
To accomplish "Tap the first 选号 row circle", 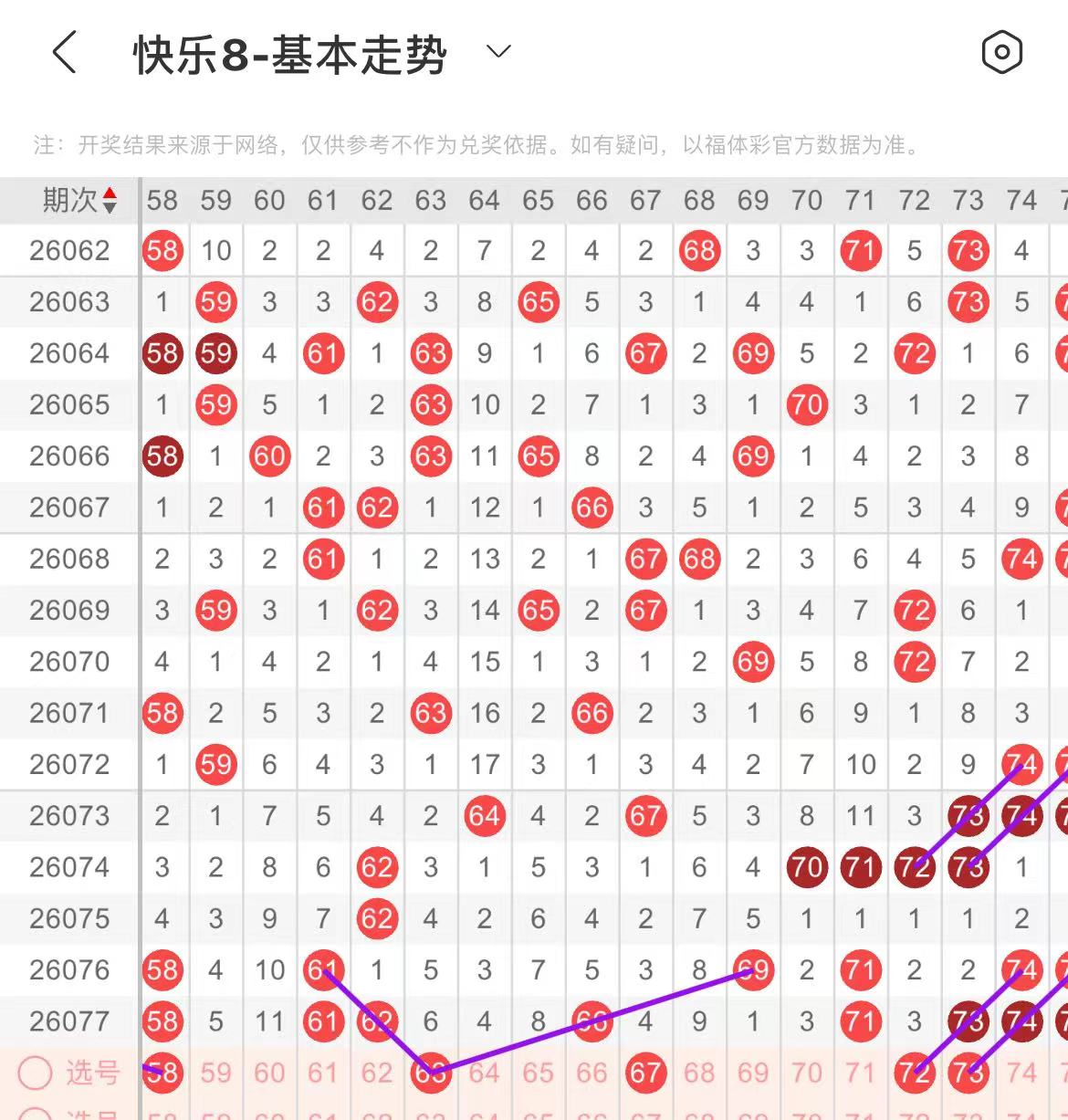I will (35, 1073).
